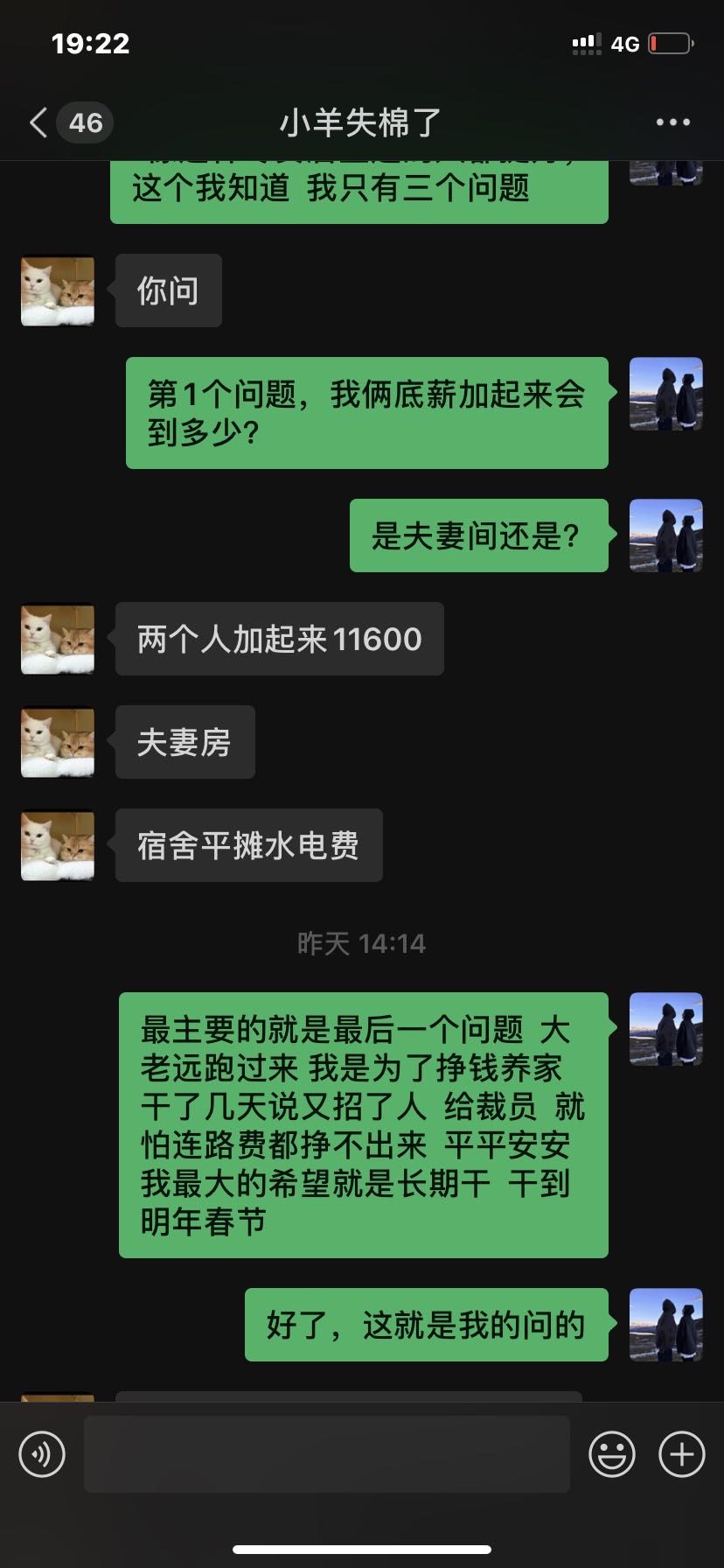Tap the message text field
The image size is (724, 1568).
[x=327, y=1454]
